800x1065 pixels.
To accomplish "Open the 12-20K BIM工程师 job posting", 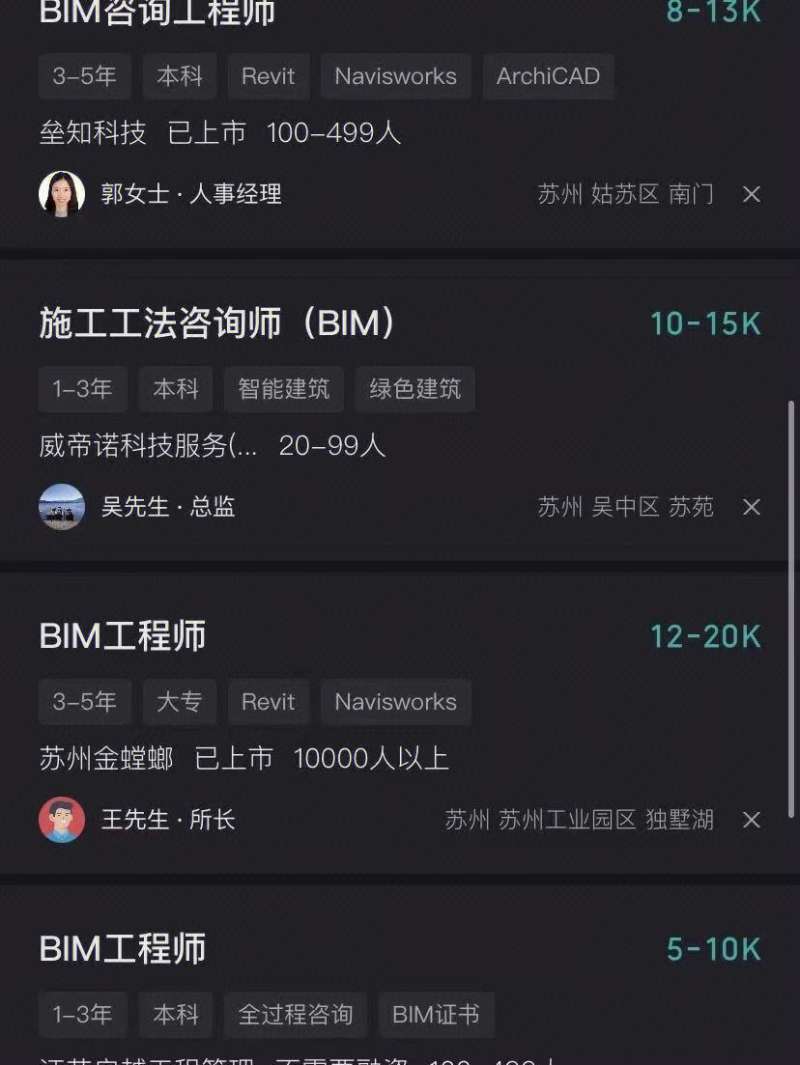I will tap(123, 636).
